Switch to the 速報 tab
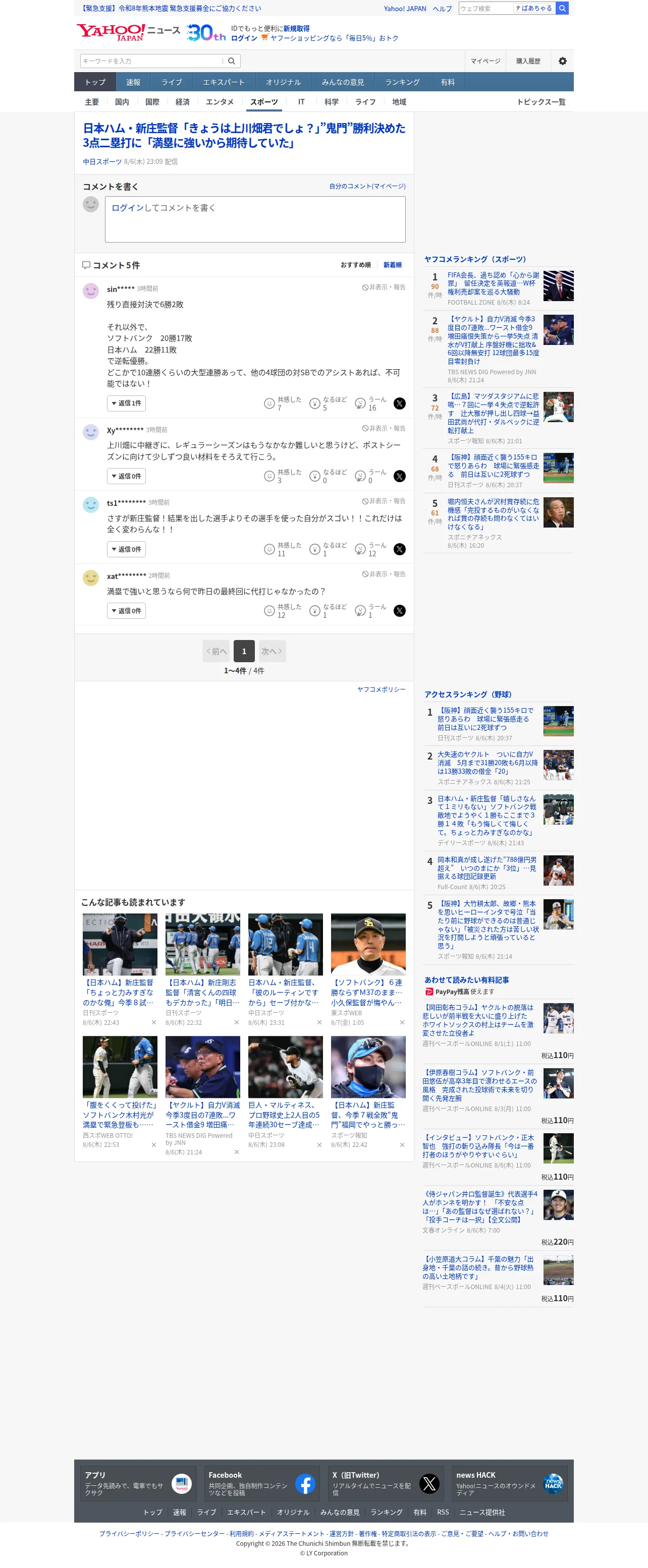The image size is (648, 1568). pyautogui.click(x=133, y=82)
